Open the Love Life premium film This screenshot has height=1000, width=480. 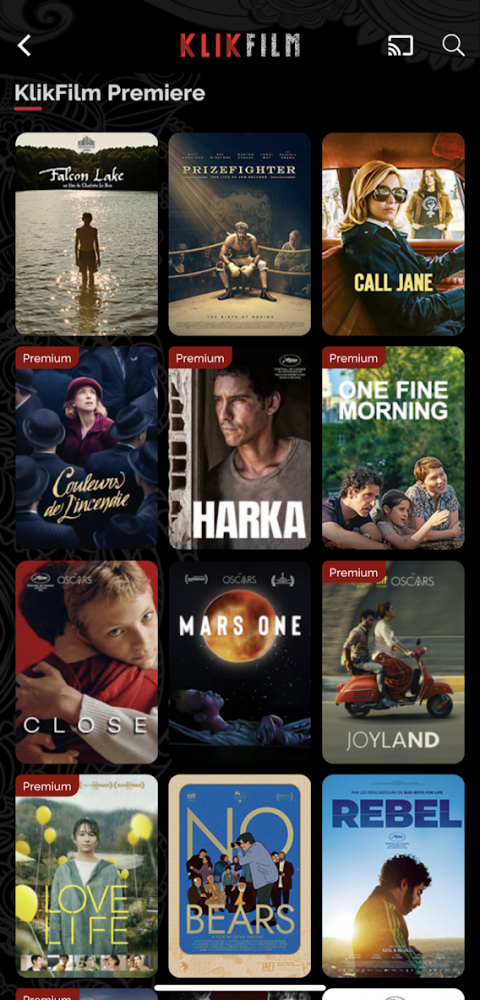(87, 876)
